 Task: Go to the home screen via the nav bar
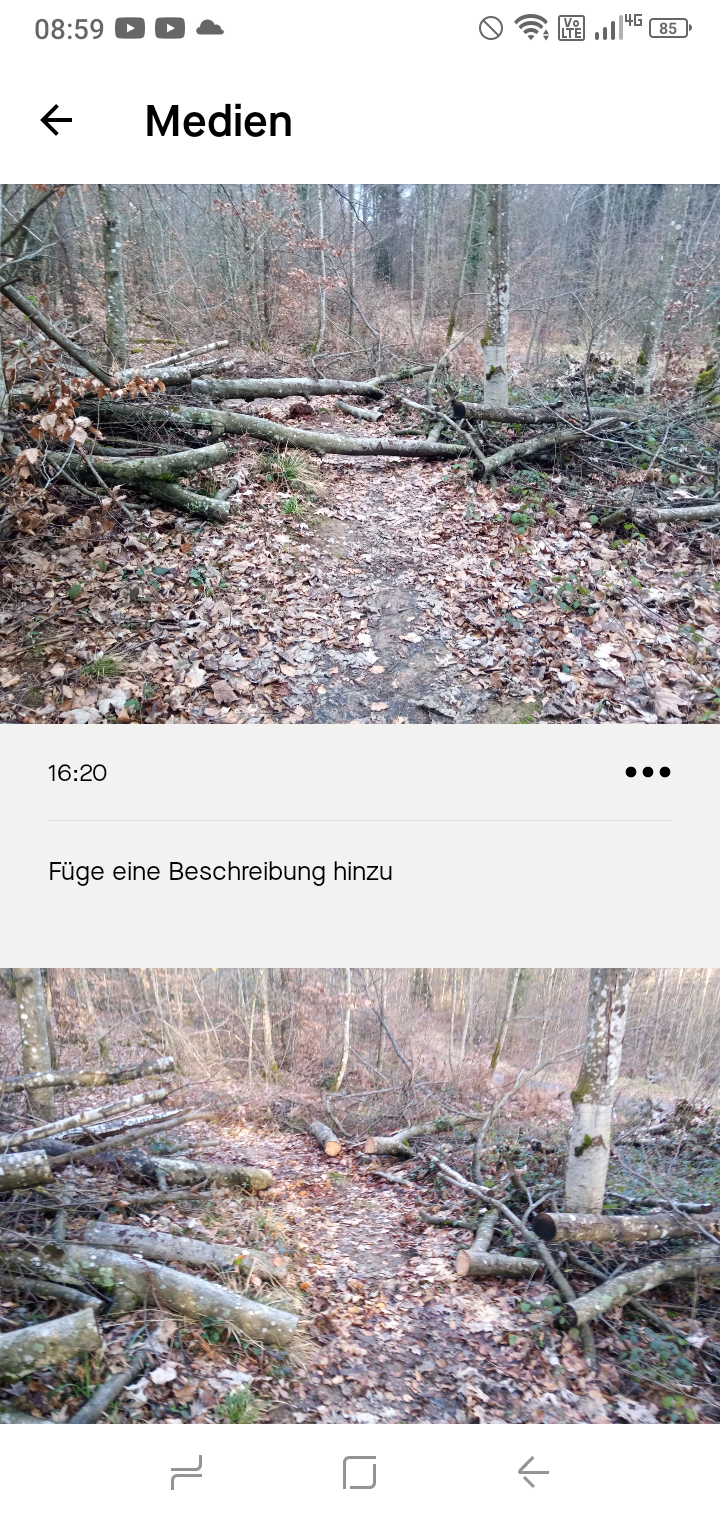click(359, 1472)
